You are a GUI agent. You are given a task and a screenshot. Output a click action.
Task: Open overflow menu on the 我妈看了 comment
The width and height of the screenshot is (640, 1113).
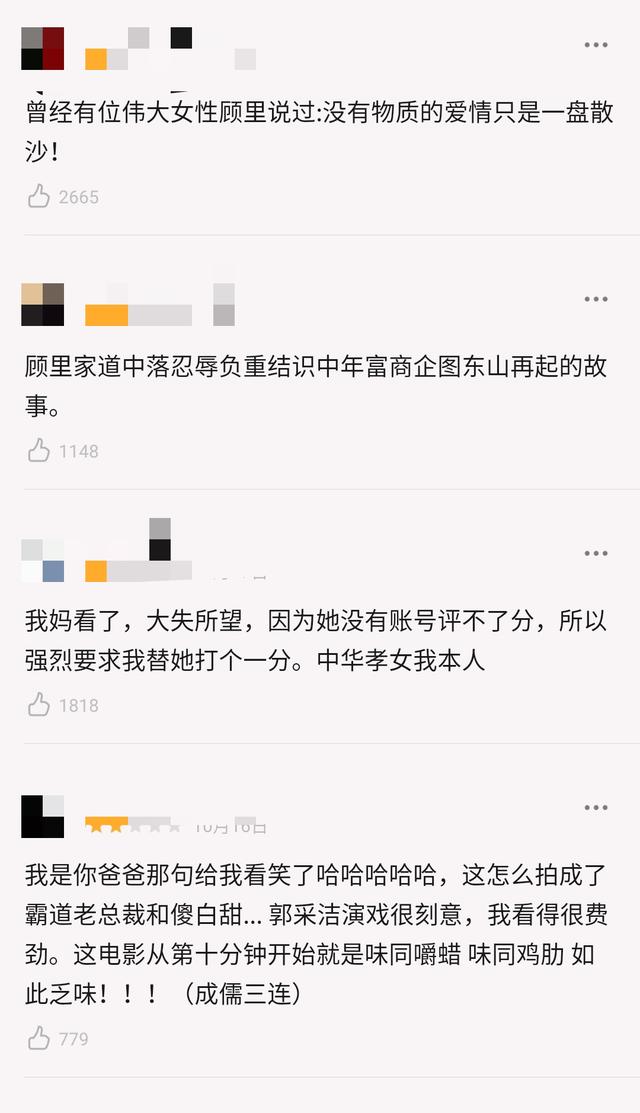coord(596,553)
